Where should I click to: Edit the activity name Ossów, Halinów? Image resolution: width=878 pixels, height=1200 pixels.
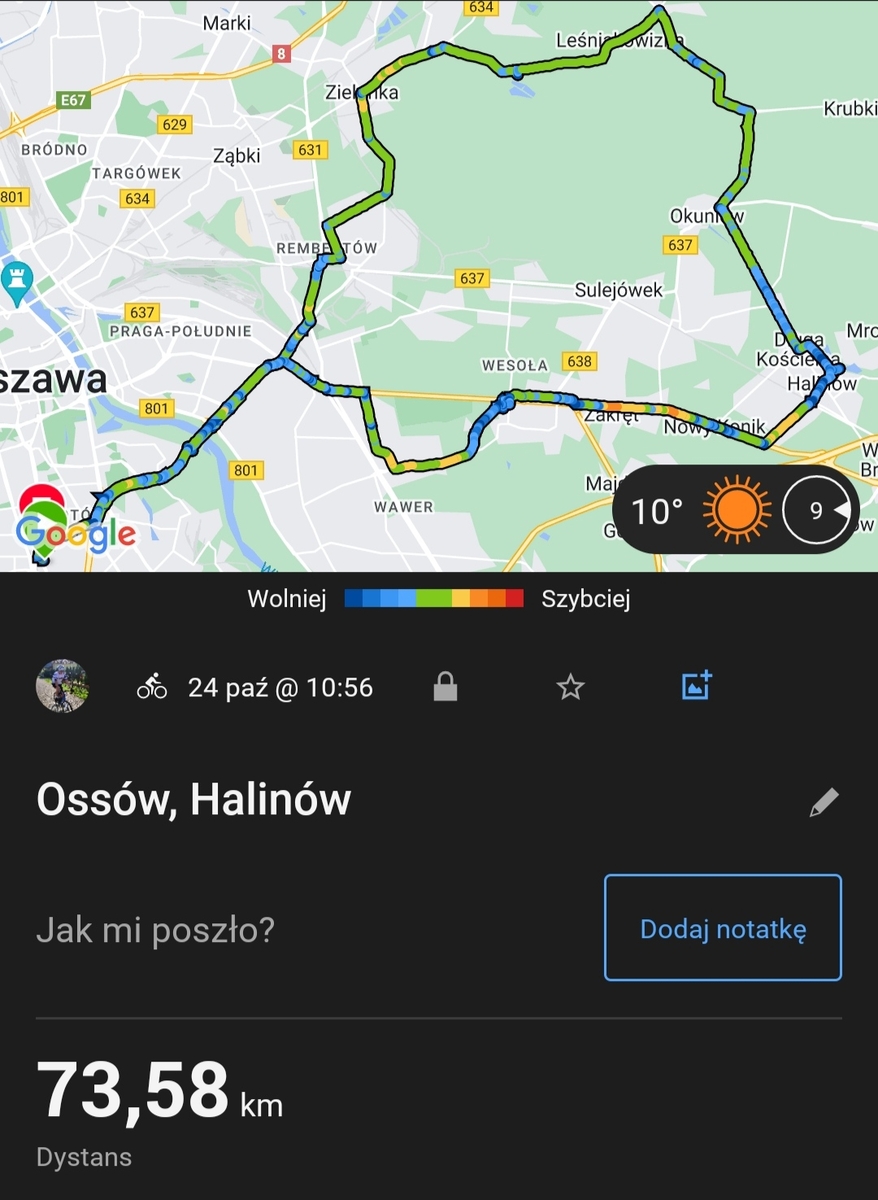tap(823, 802)
